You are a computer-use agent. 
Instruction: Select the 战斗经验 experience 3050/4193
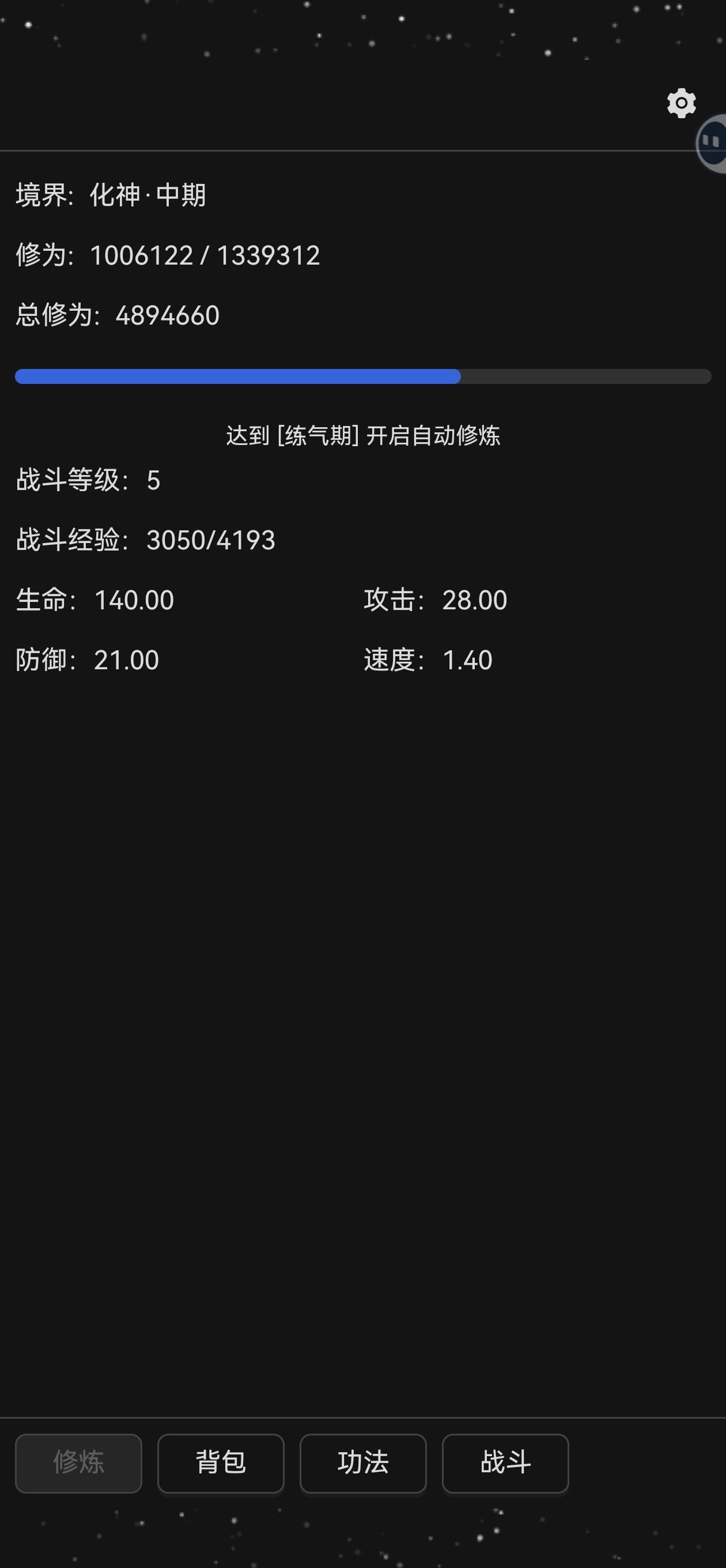pyautogui.click(x=145, y=540)
